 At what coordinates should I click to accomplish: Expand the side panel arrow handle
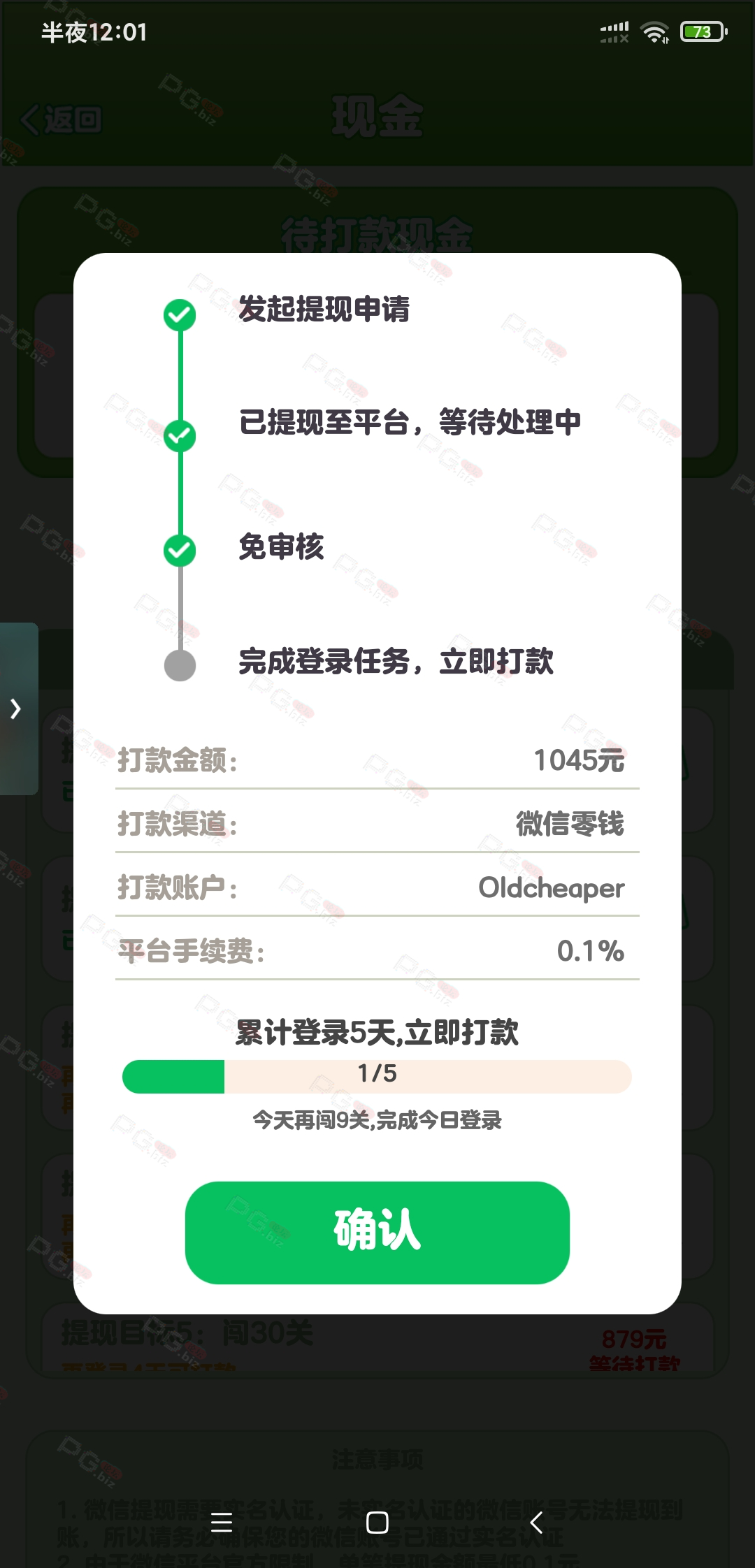click(17, 709)
